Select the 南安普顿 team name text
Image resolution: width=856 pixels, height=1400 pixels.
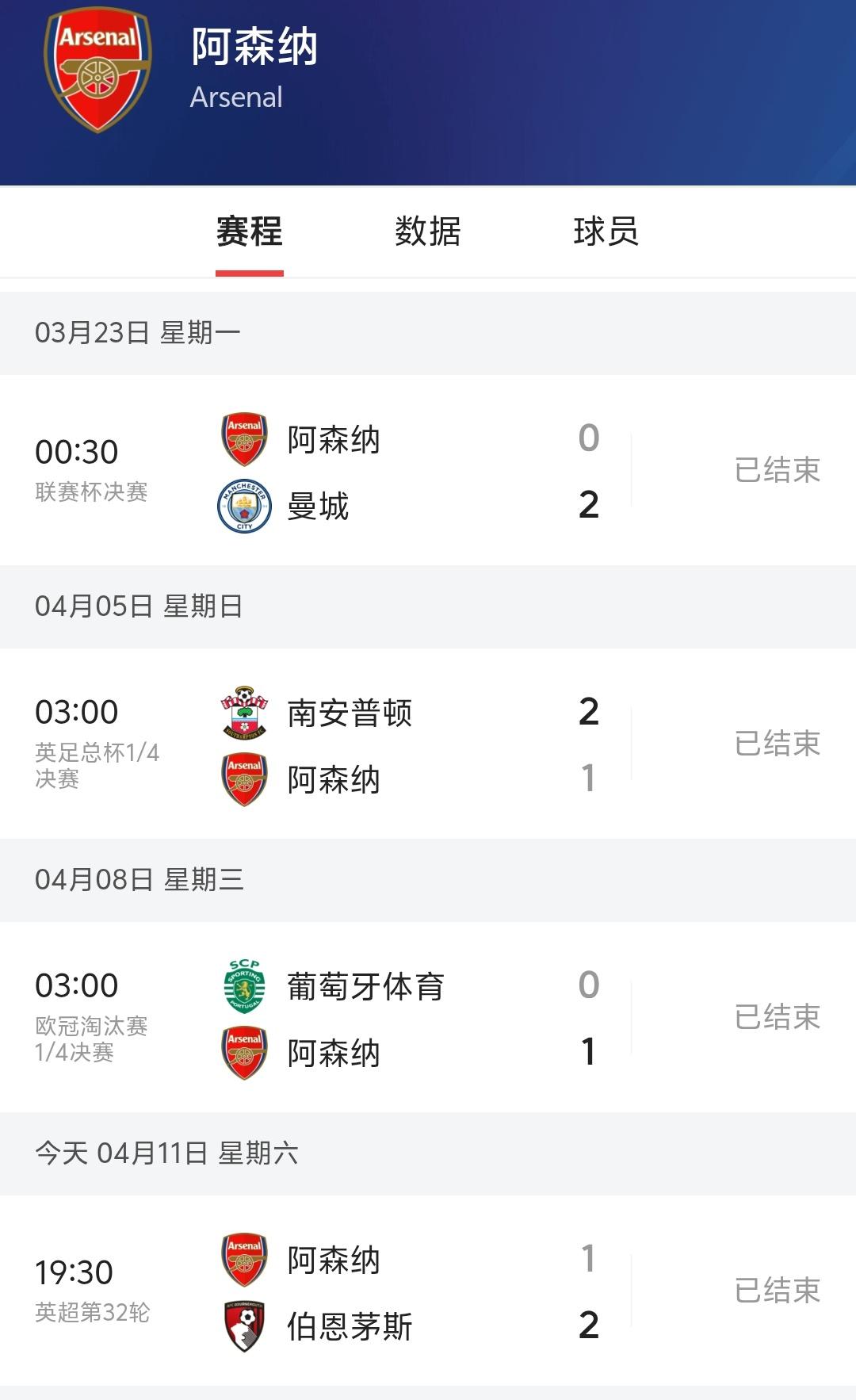point(349,712)
